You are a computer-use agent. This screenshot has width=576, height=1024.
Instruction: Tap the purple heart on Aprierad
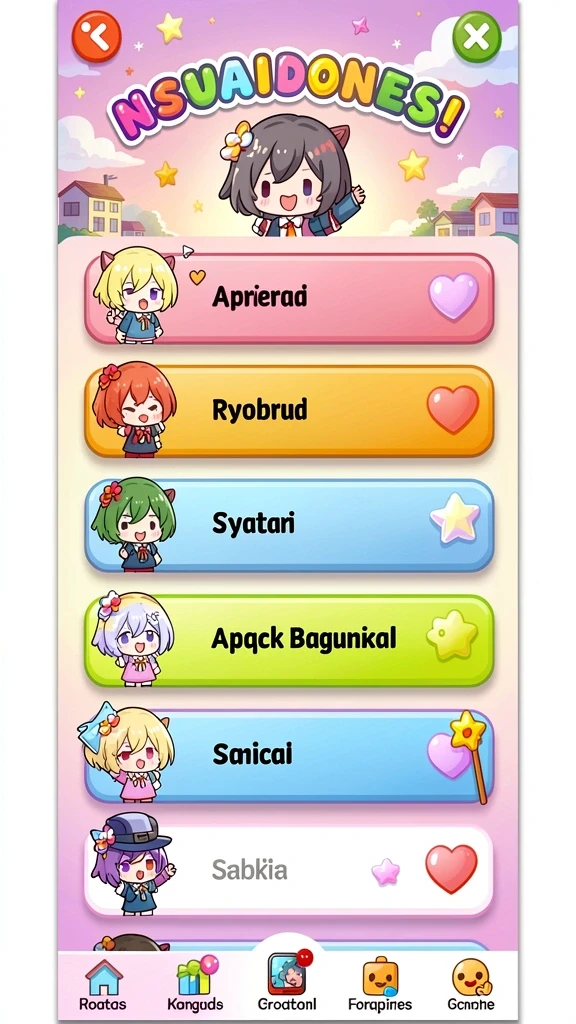(453, 296)
